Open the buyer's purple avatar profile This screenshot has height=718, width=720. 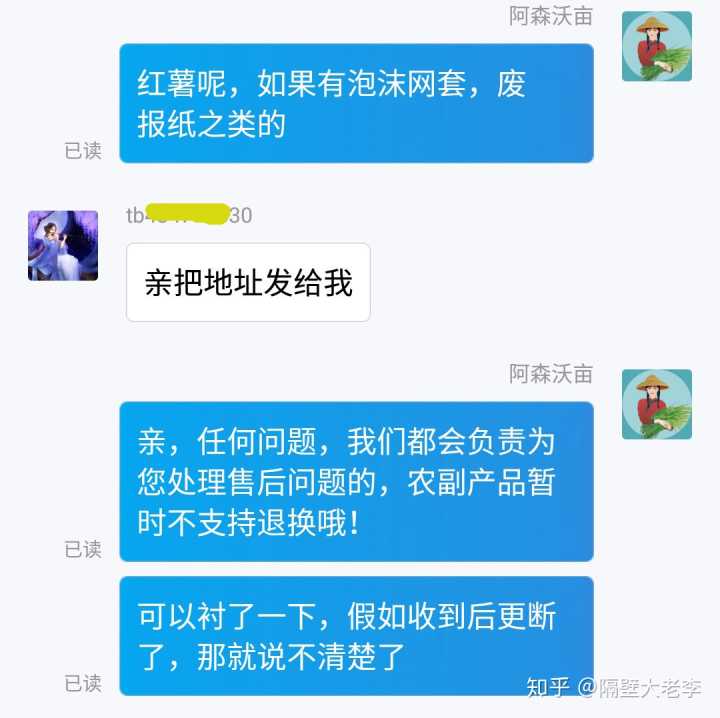click(63, 245)
